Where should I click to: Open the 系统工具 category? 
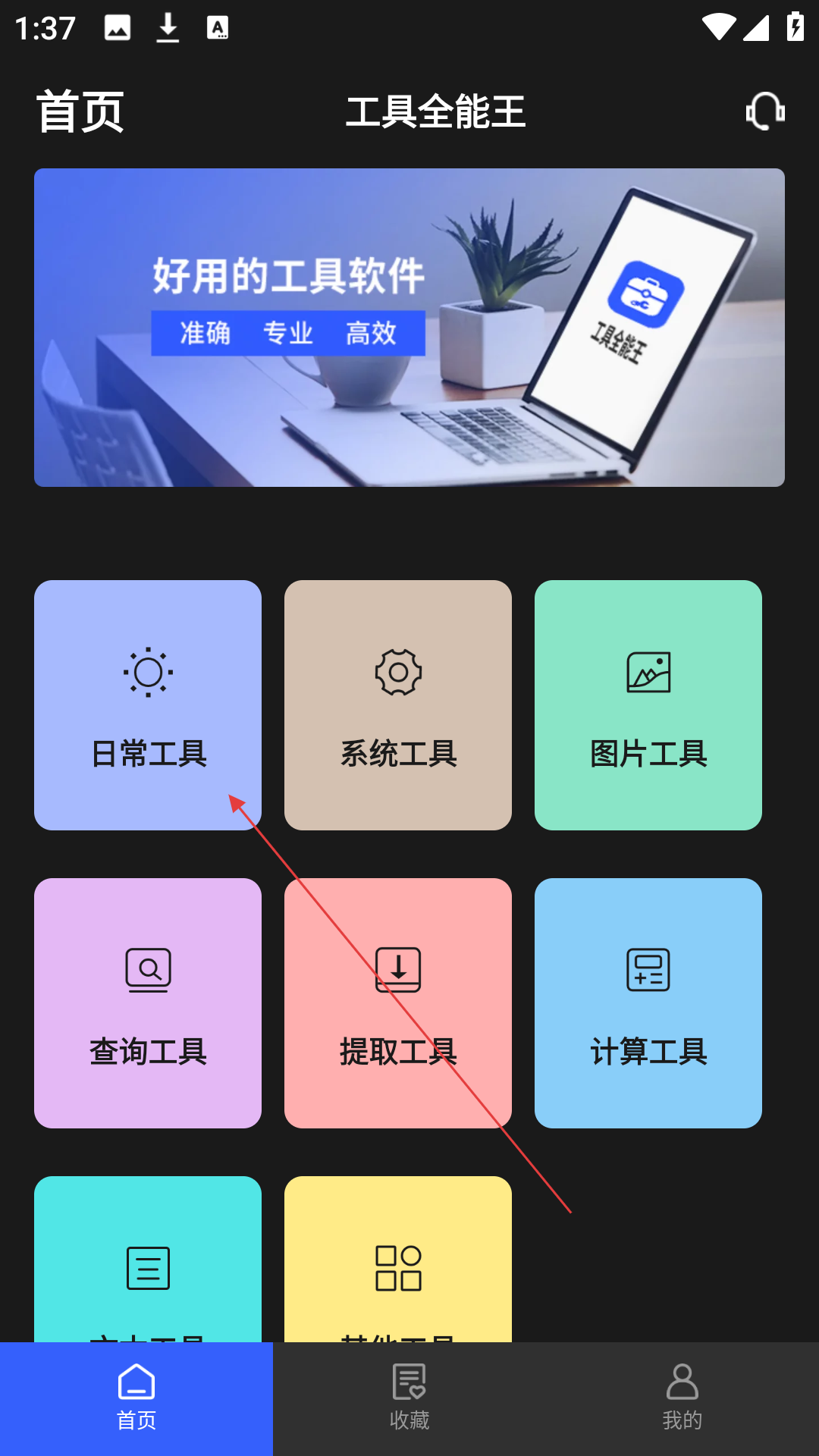[398, 705]
